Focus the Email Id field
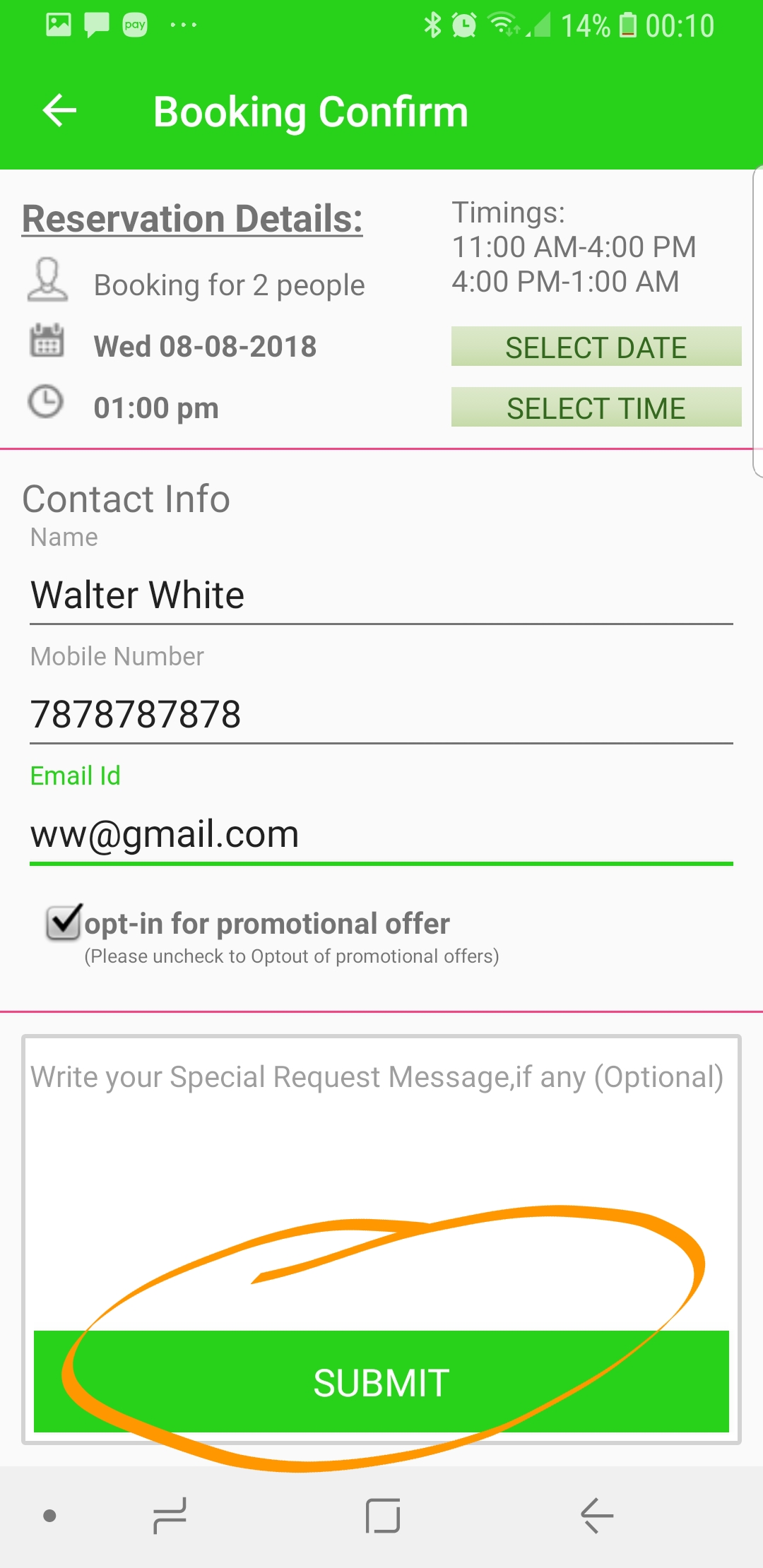Screen dimensions: 763x1568 point(381,834)
